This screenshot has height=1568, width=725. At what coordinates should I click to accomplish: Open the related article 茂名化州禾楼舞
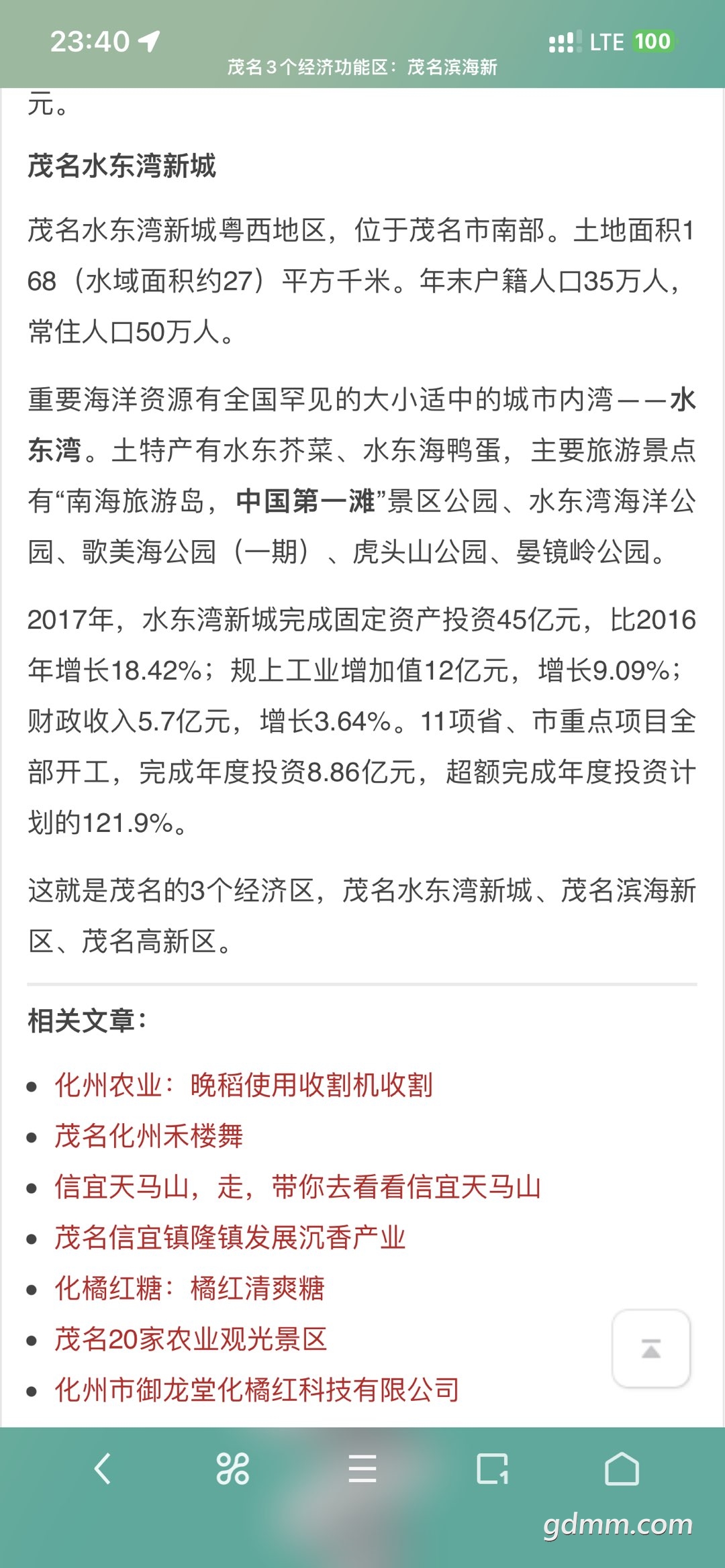[x=148, y=1136]
